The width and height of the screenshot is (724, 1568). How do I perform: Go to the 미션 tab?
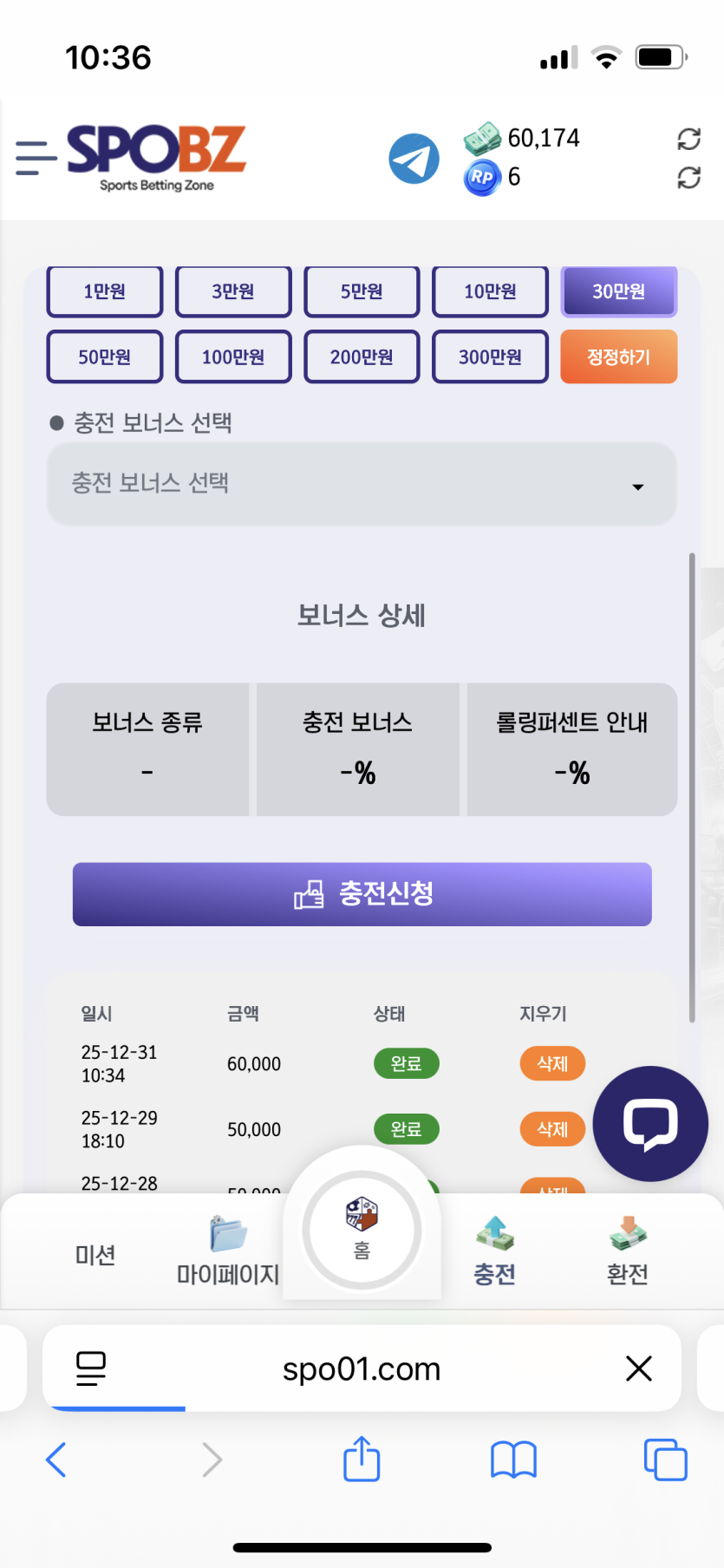click(x=95, y=1254)
